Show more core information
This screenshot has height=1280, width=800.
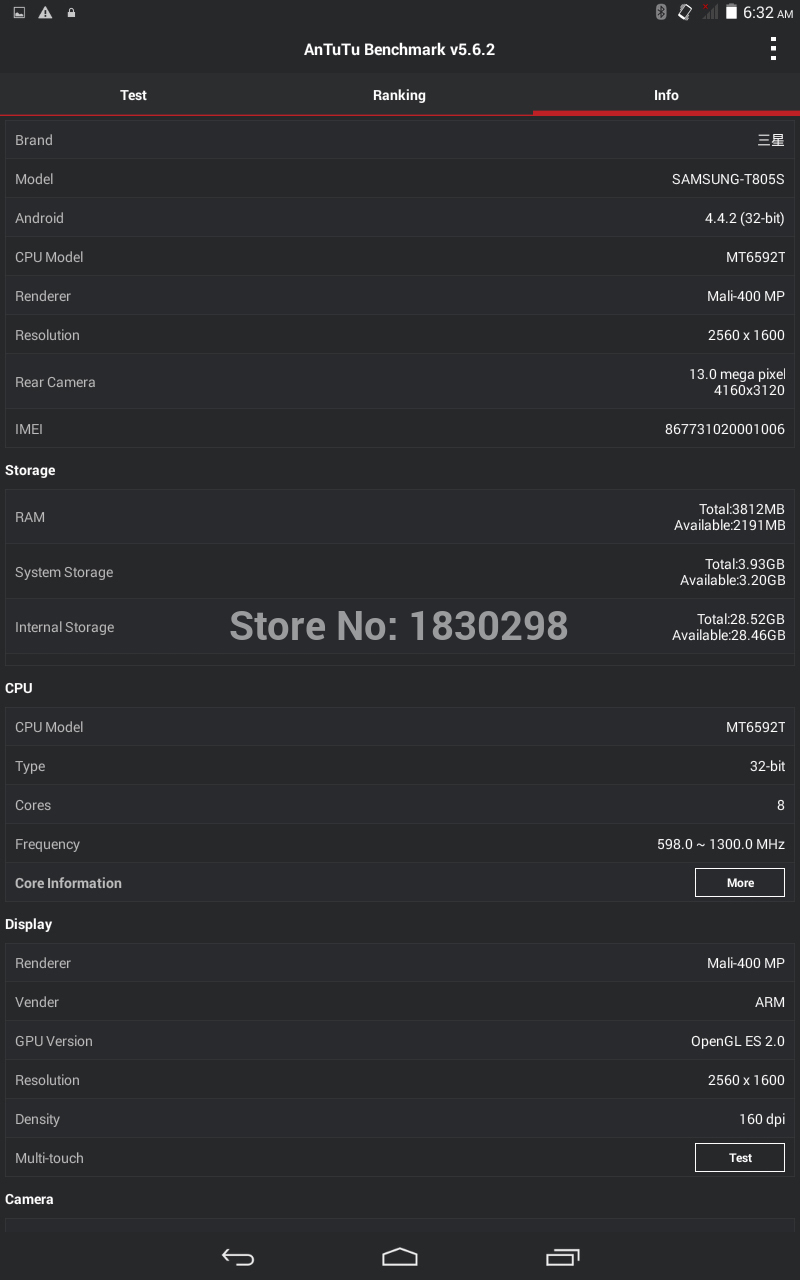(740, 883)
